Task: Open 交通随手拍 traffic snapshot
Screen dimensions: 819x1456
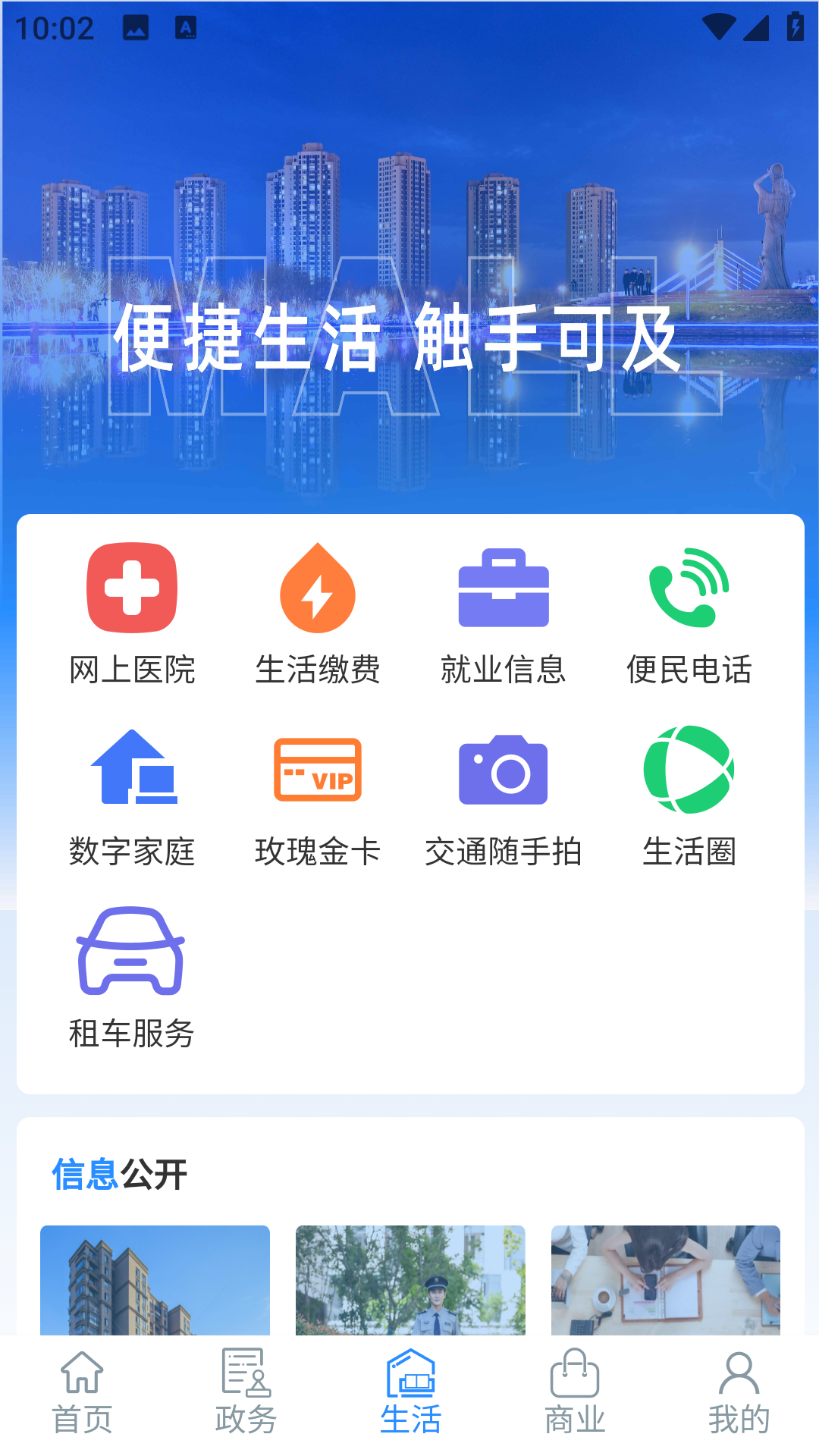Action: (x=504, y=796)
